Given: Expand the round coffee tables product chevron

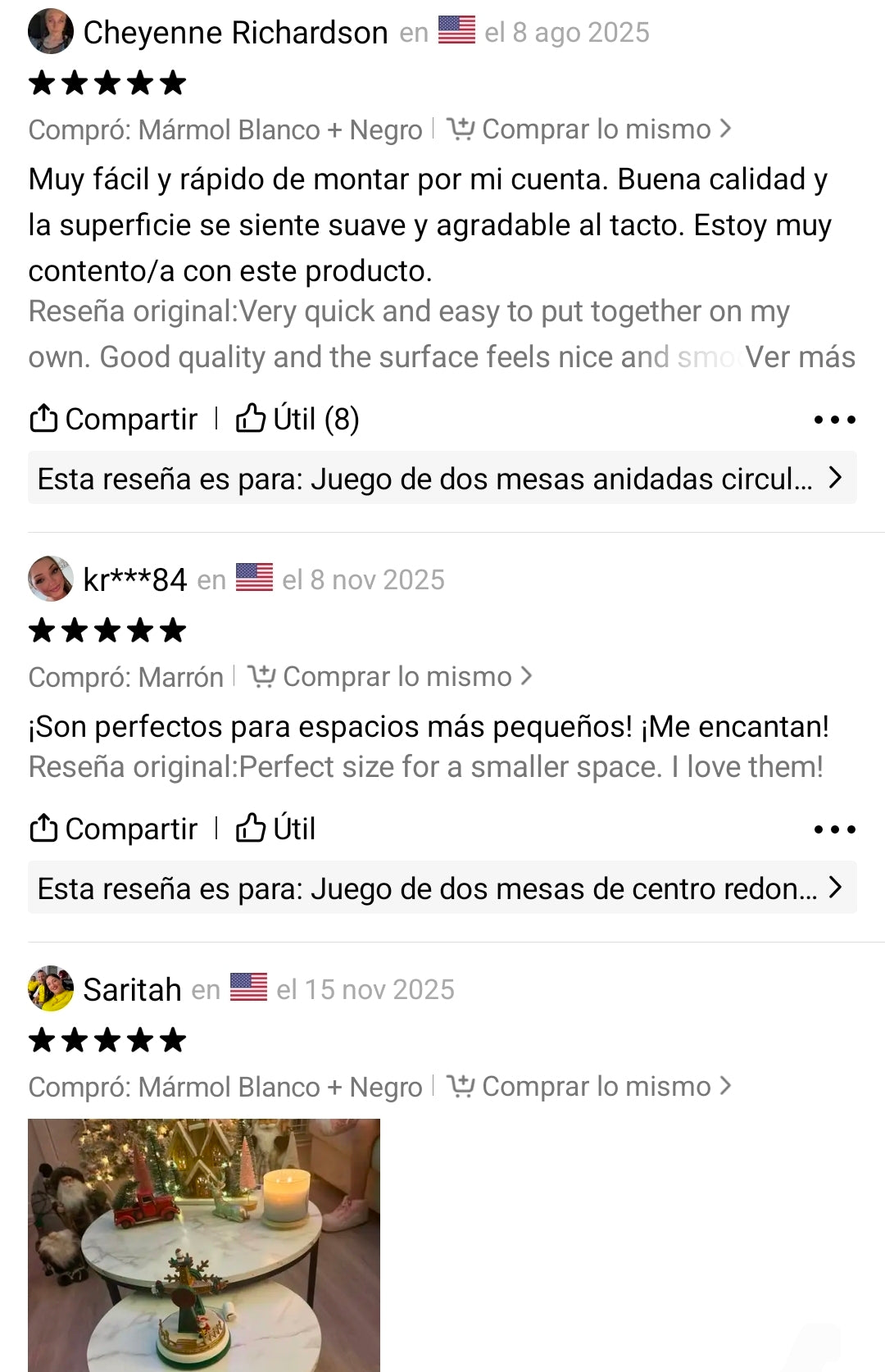Looking at the screenshot, I should point(835,888).
